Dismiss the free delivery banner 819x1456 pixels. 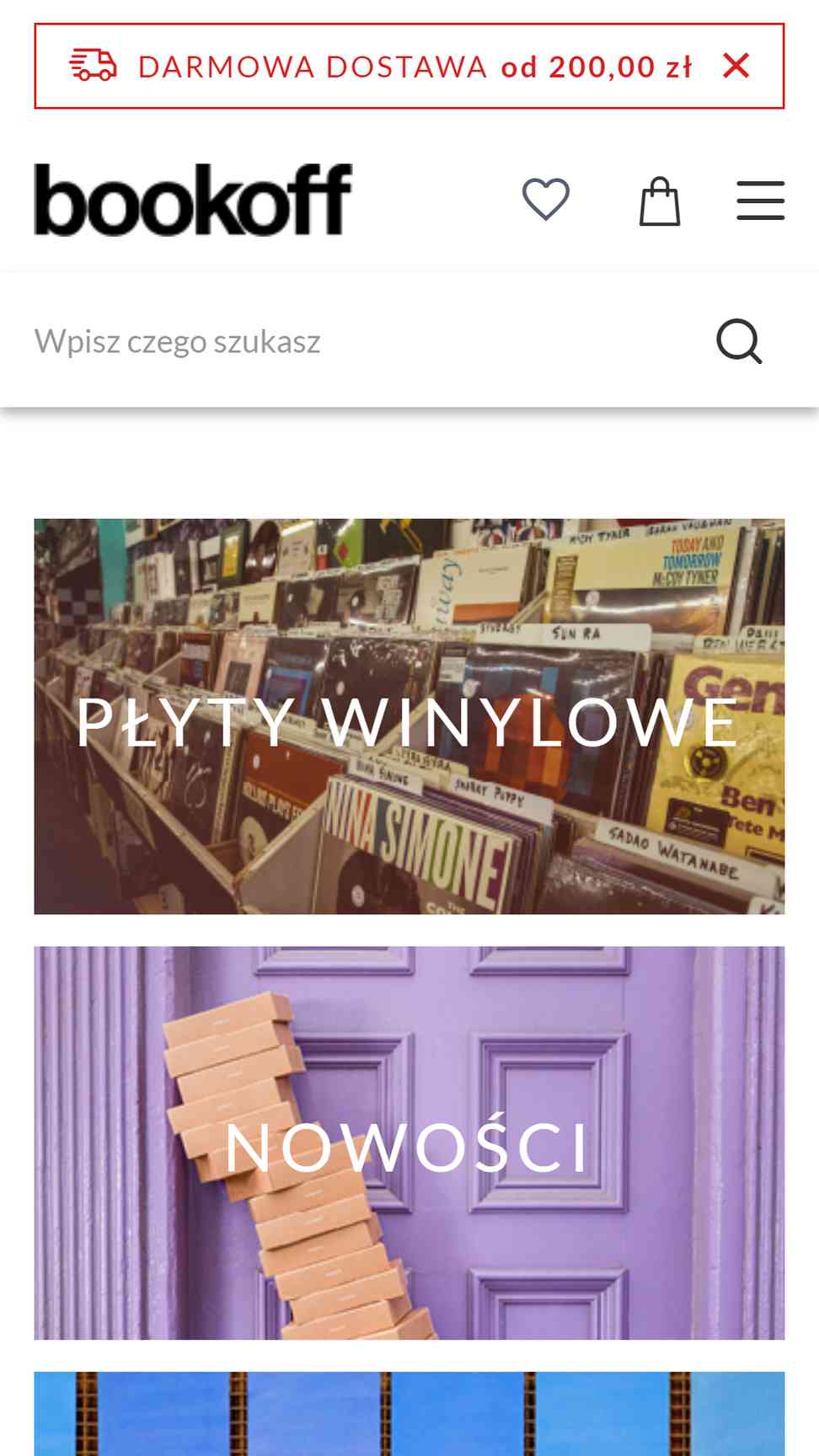click(736, 66)
